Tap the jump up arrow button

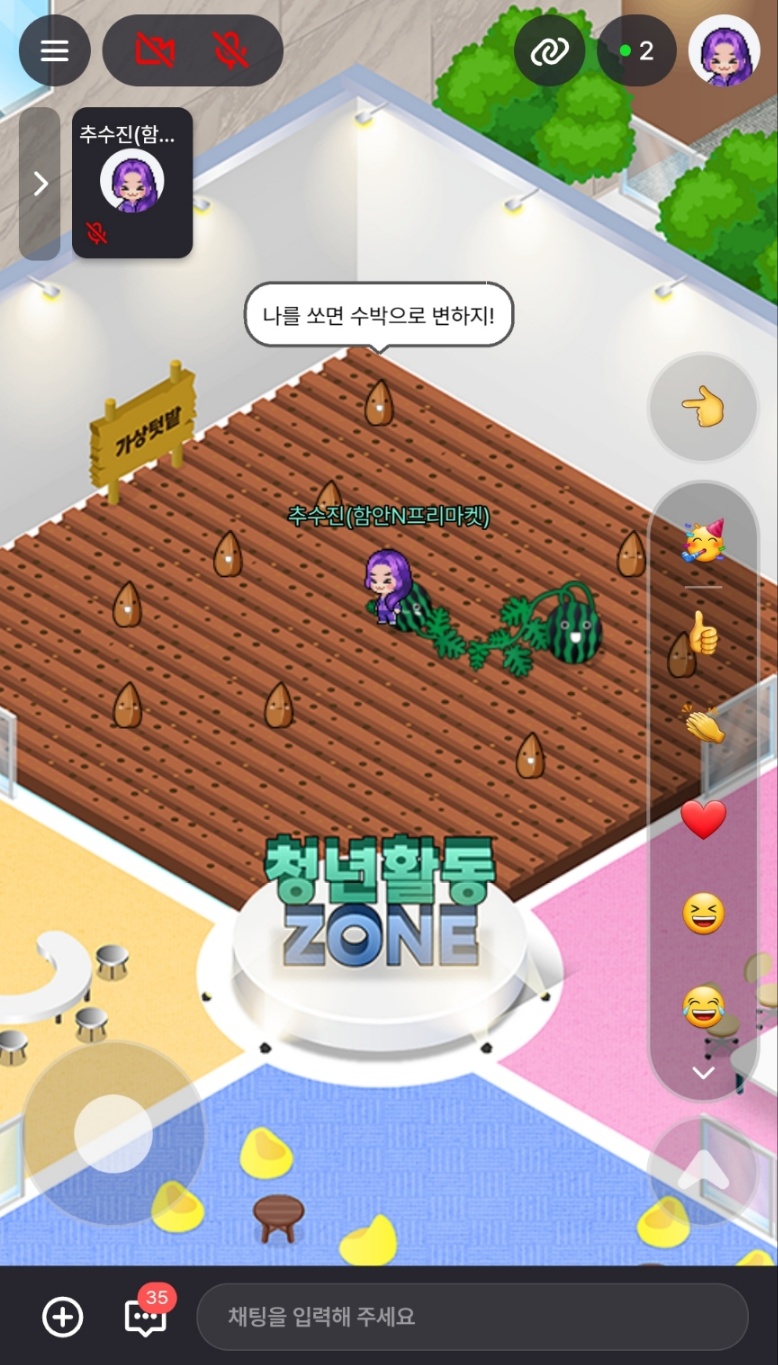coord(702,1171)
